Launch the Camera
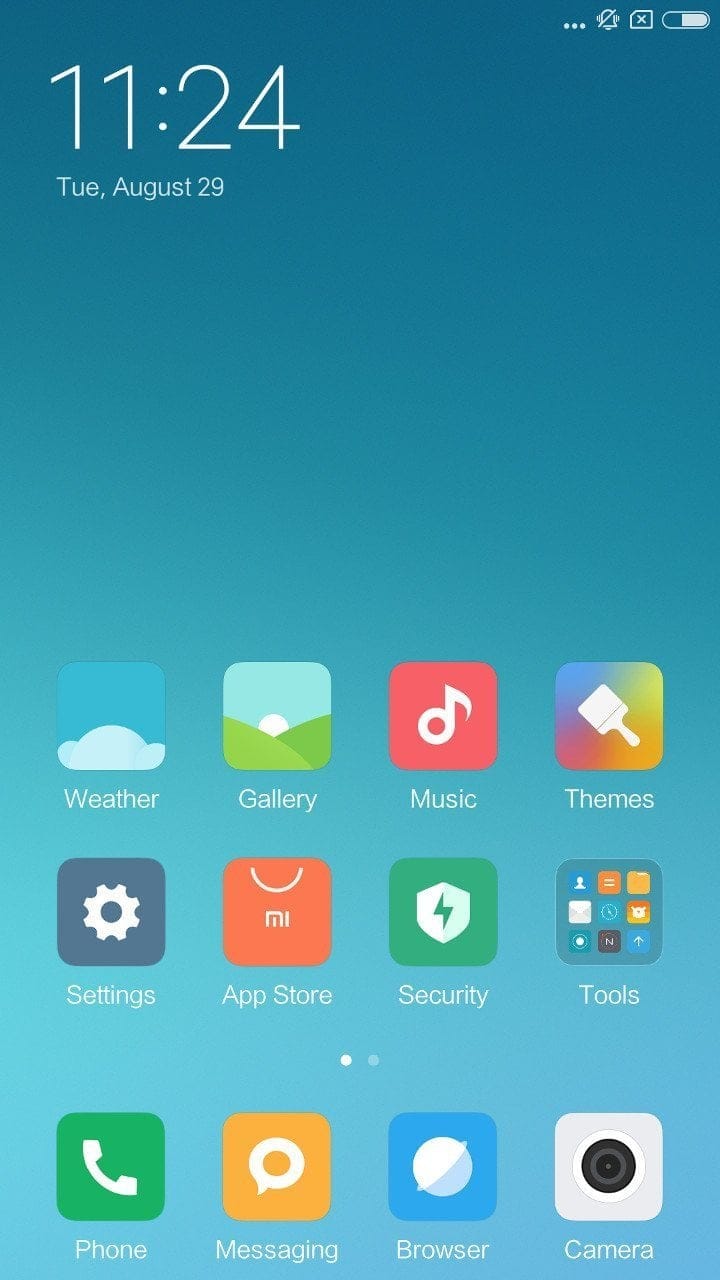 pos(609,1167)
